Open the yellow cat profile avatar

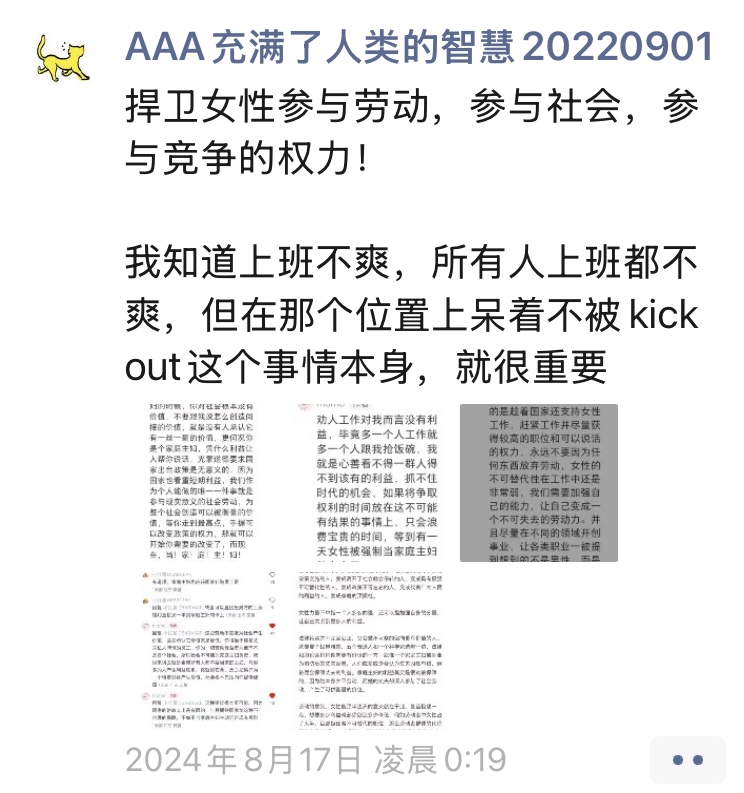point(63,58)
